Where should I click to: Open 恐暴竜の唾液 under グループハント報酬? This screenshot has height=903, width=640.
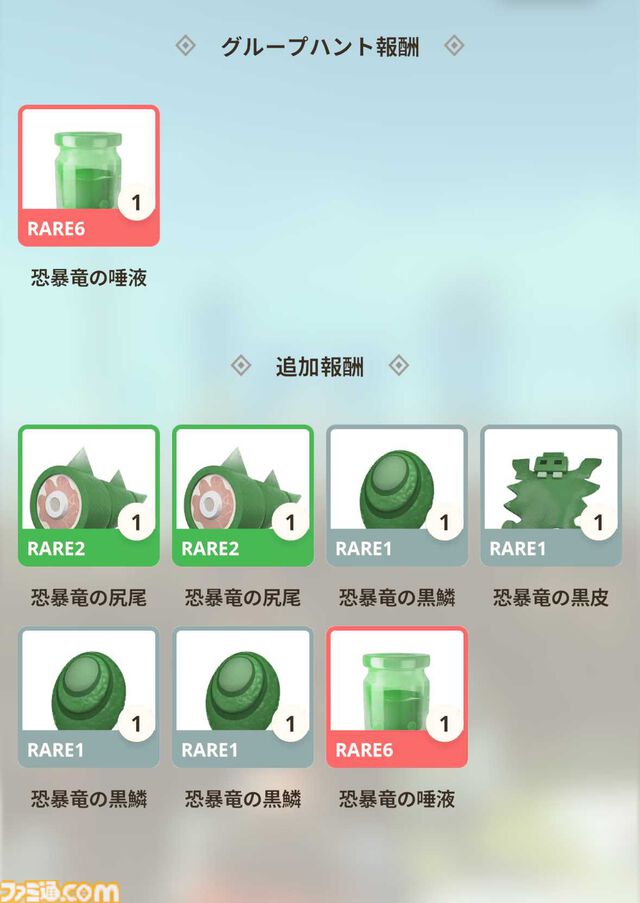tap(88, 176)
